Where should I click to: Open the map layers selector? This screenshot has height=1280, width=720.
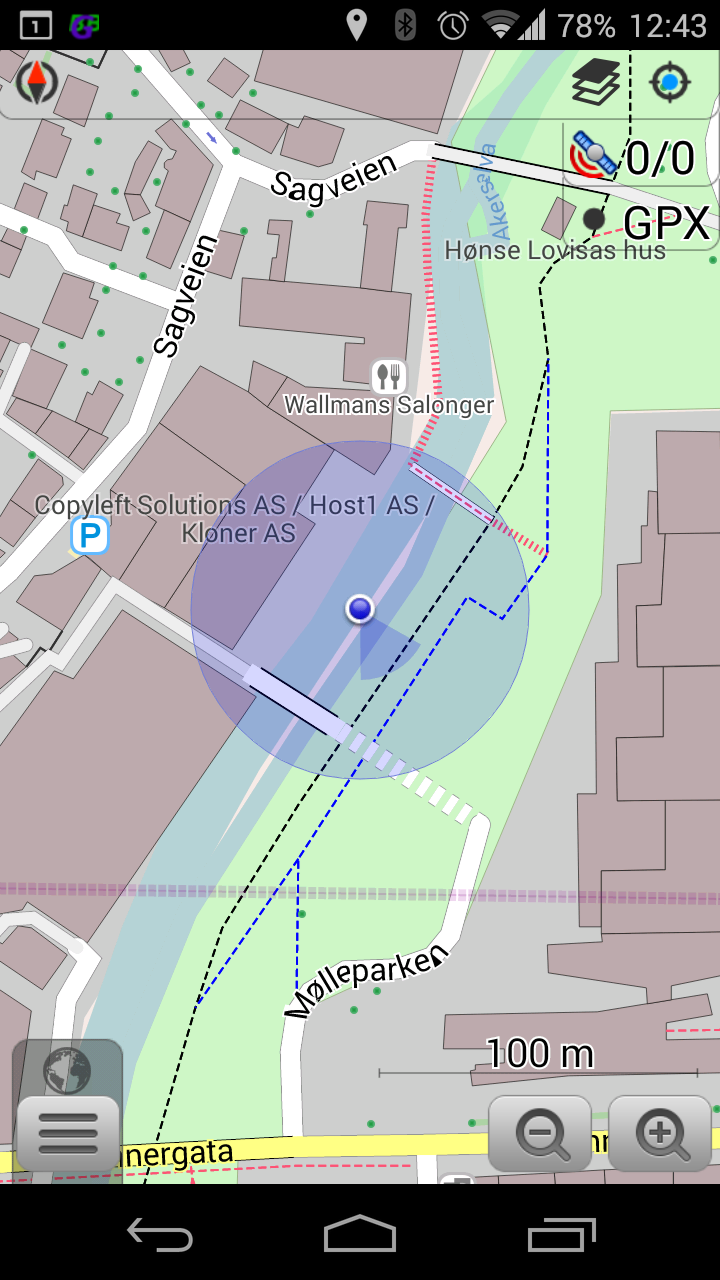[x=596, y=82]
